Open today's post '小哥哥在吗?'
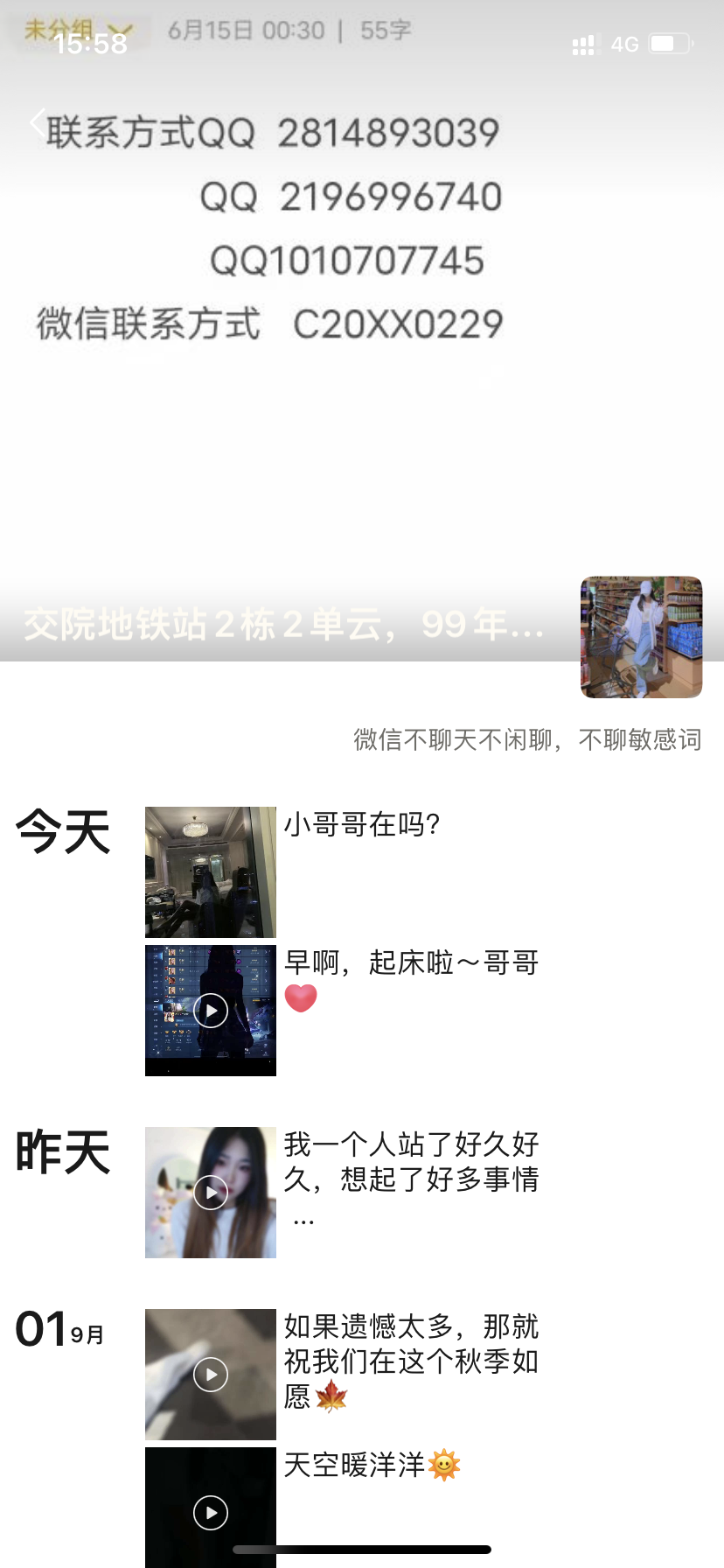 tap(211, 872)
